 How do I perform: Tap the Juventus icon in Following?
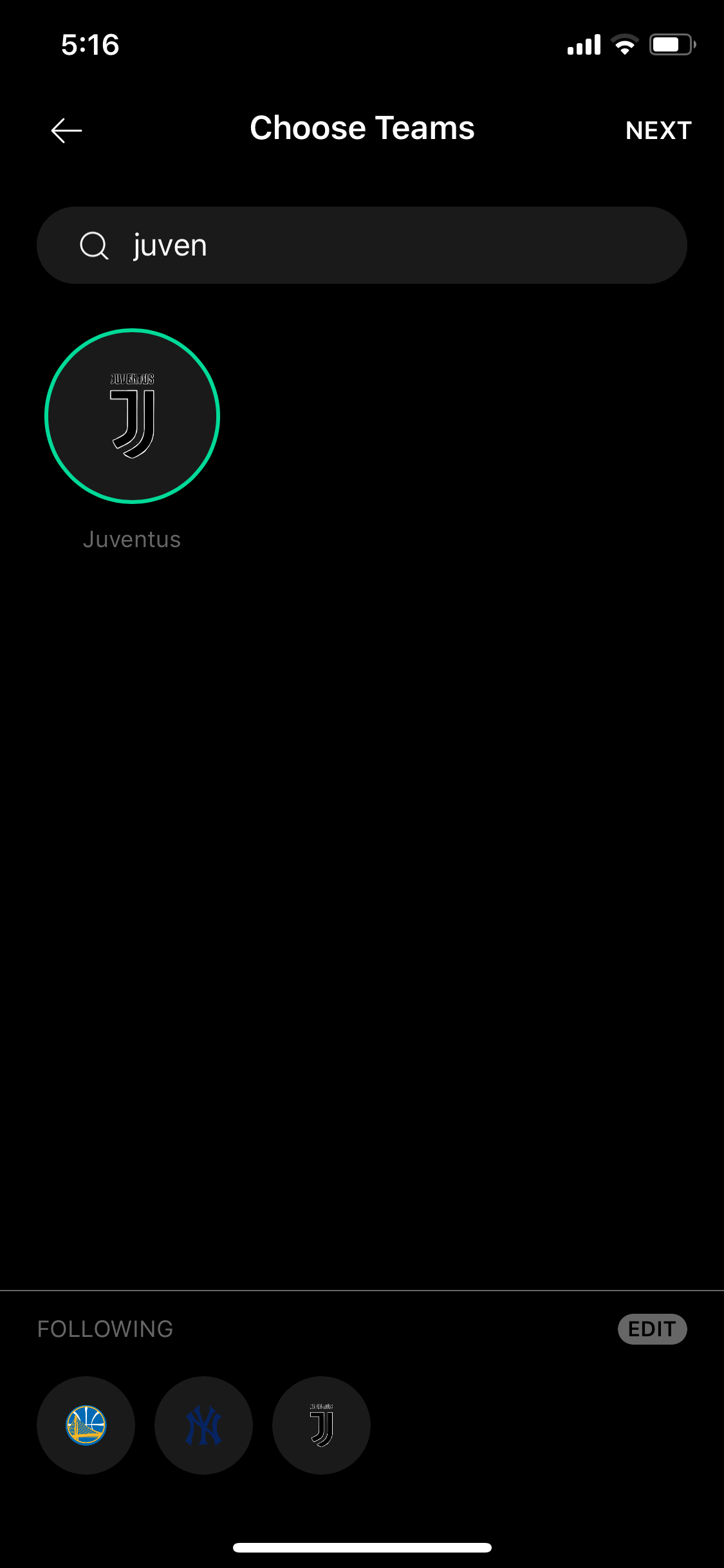tap(321, 1425)
